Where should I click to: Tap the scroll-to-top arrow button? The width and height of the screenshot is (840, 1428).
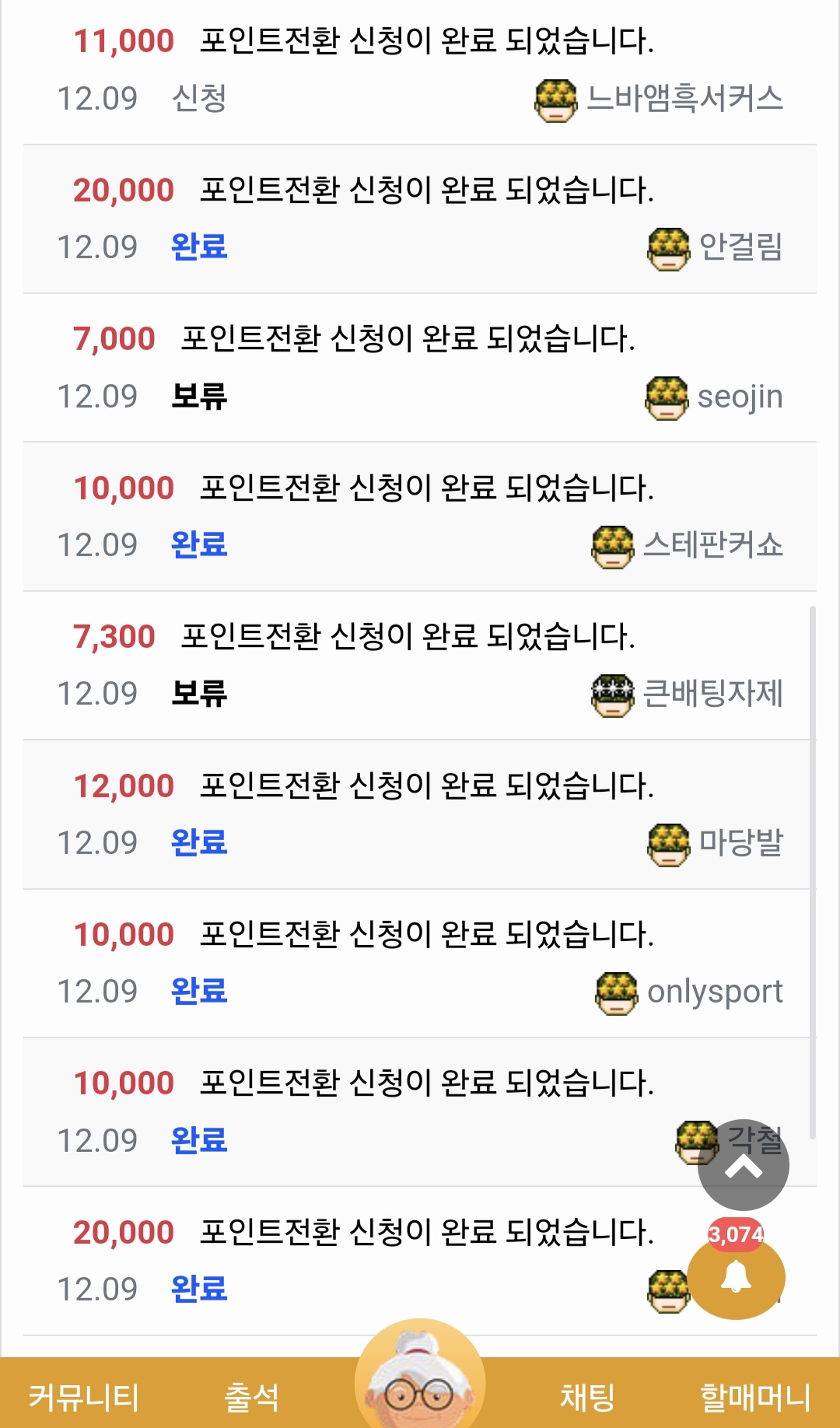[x=743, y=1165]
